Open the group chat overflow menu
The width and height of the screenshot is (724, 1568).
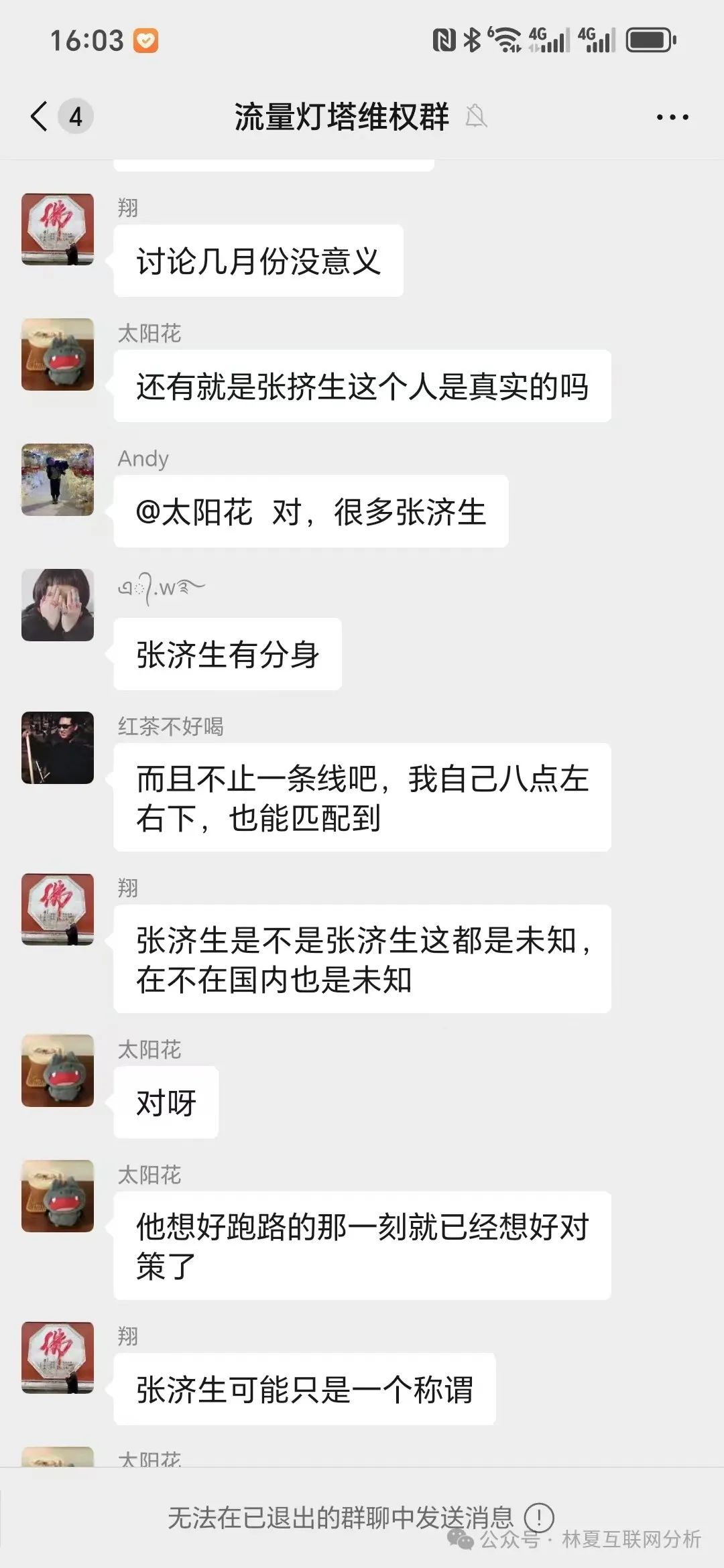pos(672,117)
